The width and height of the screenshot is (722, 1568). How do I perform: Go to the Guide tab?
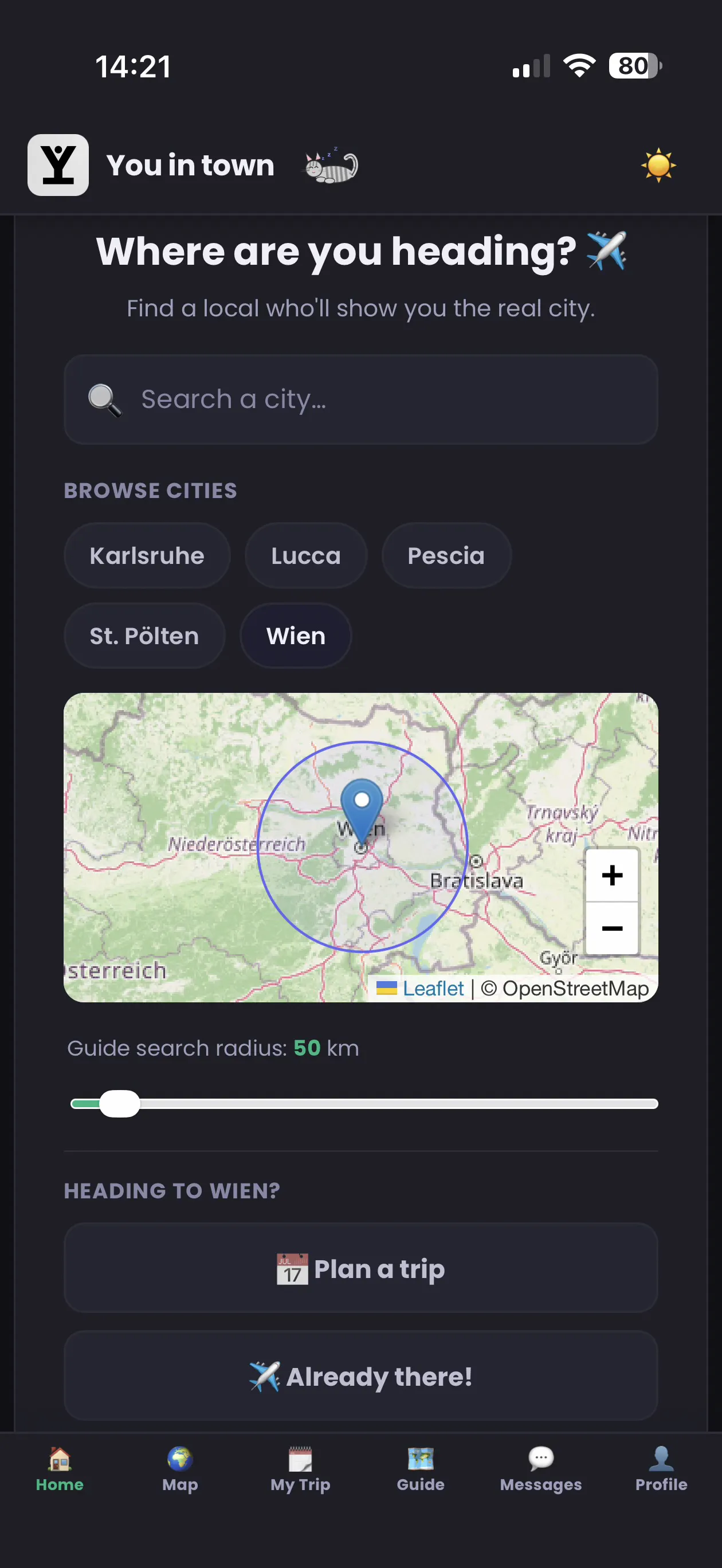pyautogui.click(x=421, y=1469)
